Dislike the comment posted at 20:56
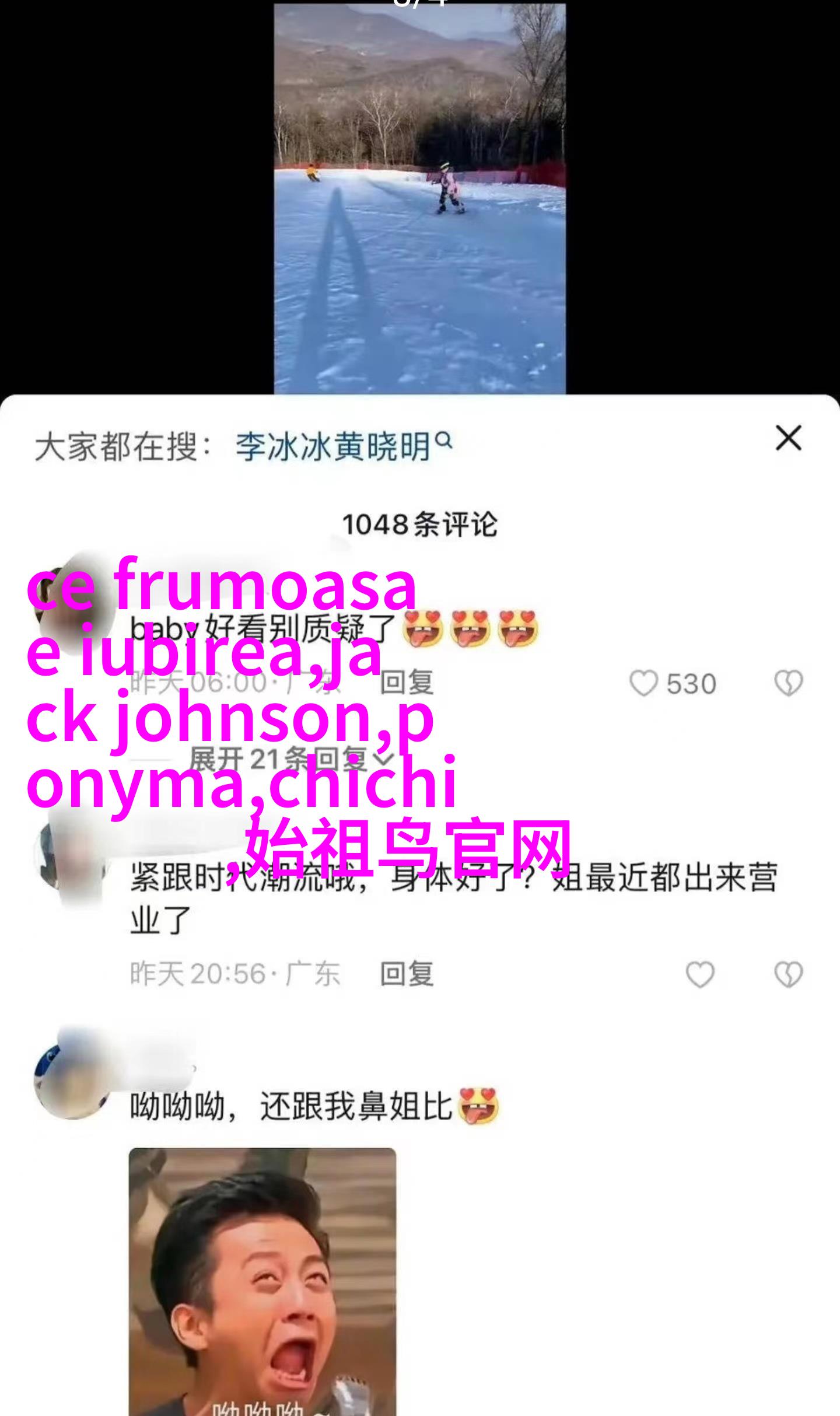This screenshot has width=840, height=1416. click(x=788, y=974)
